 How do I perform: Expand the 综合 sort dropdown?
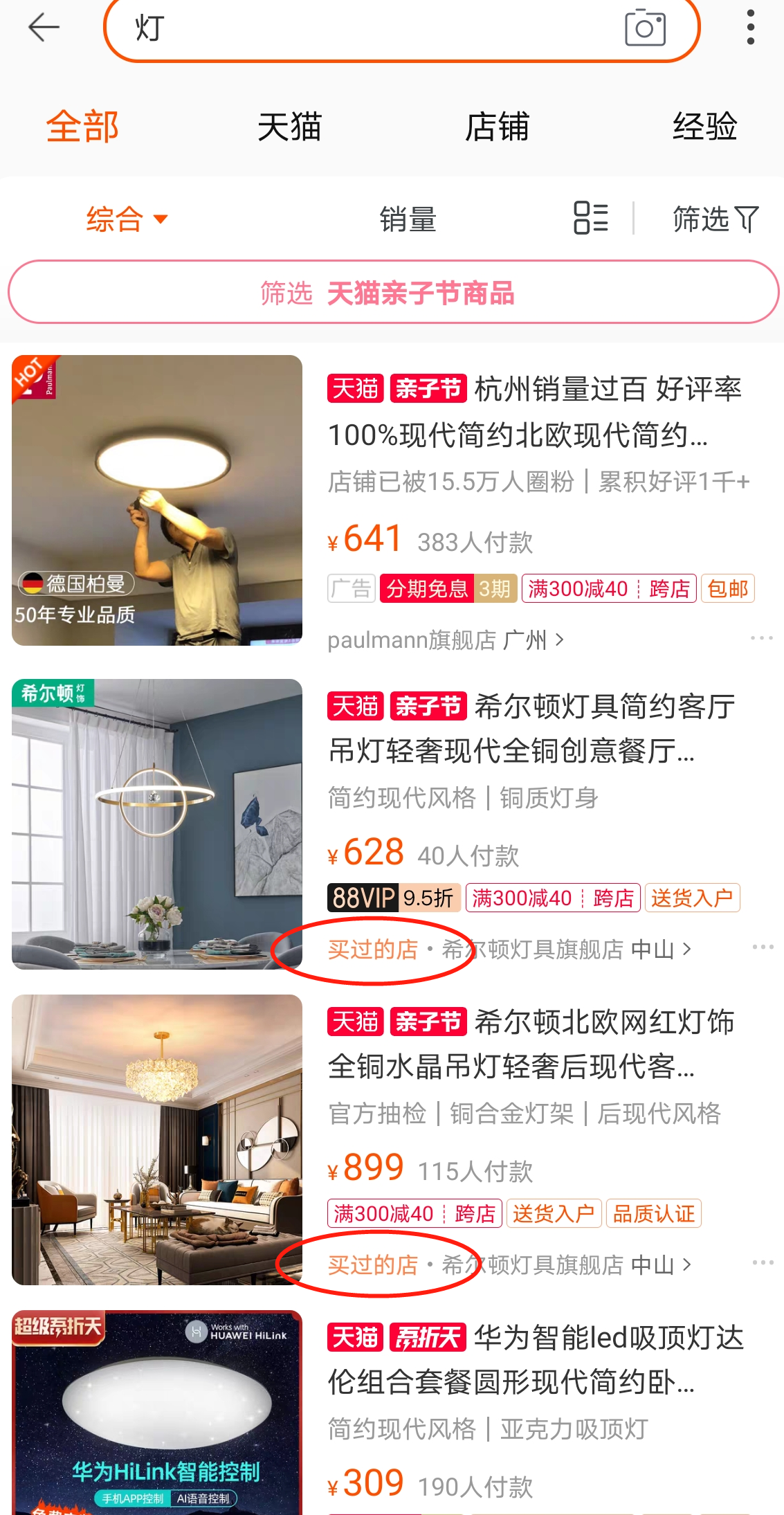[x=126, y=219]
